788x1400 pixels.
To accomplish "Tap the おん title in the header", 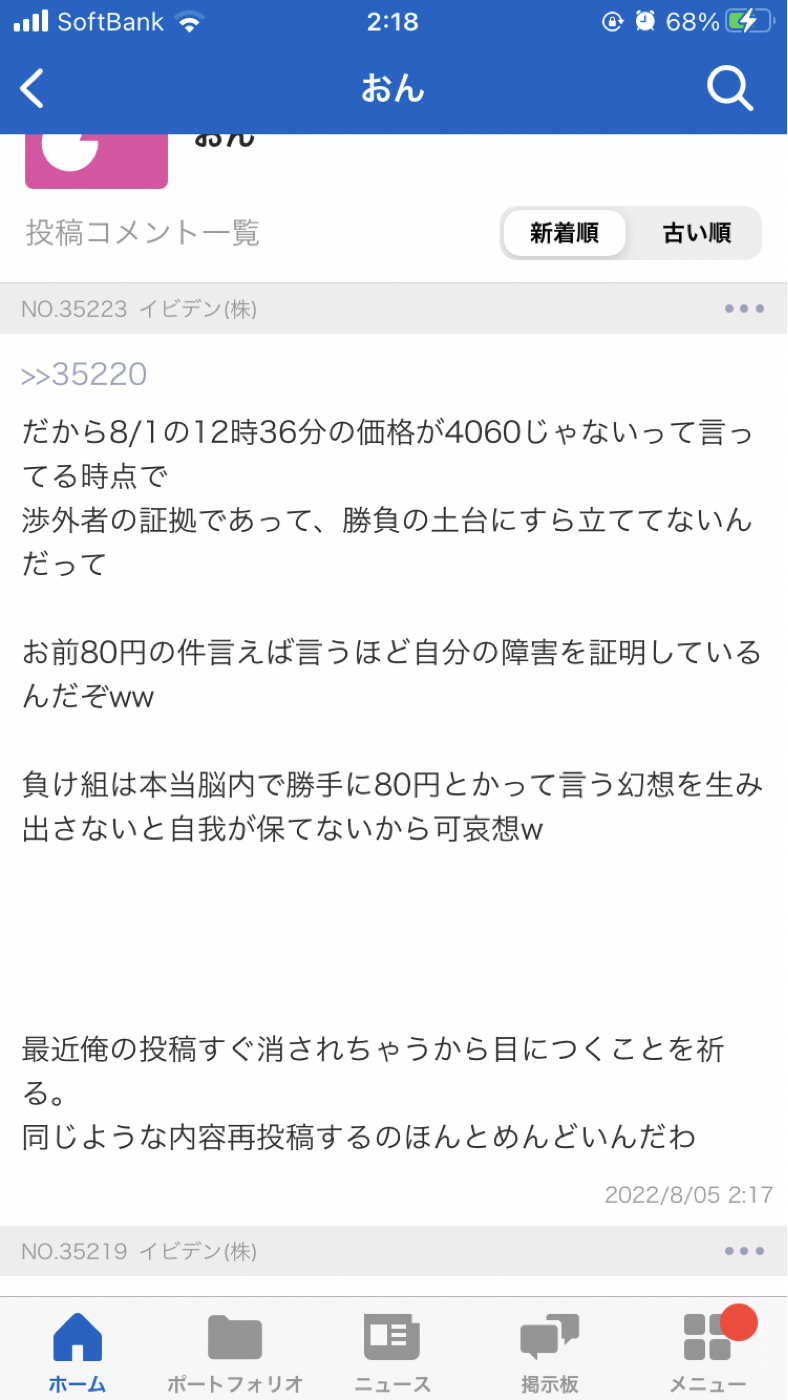I will pyautogui.click(x=393, y=88).
